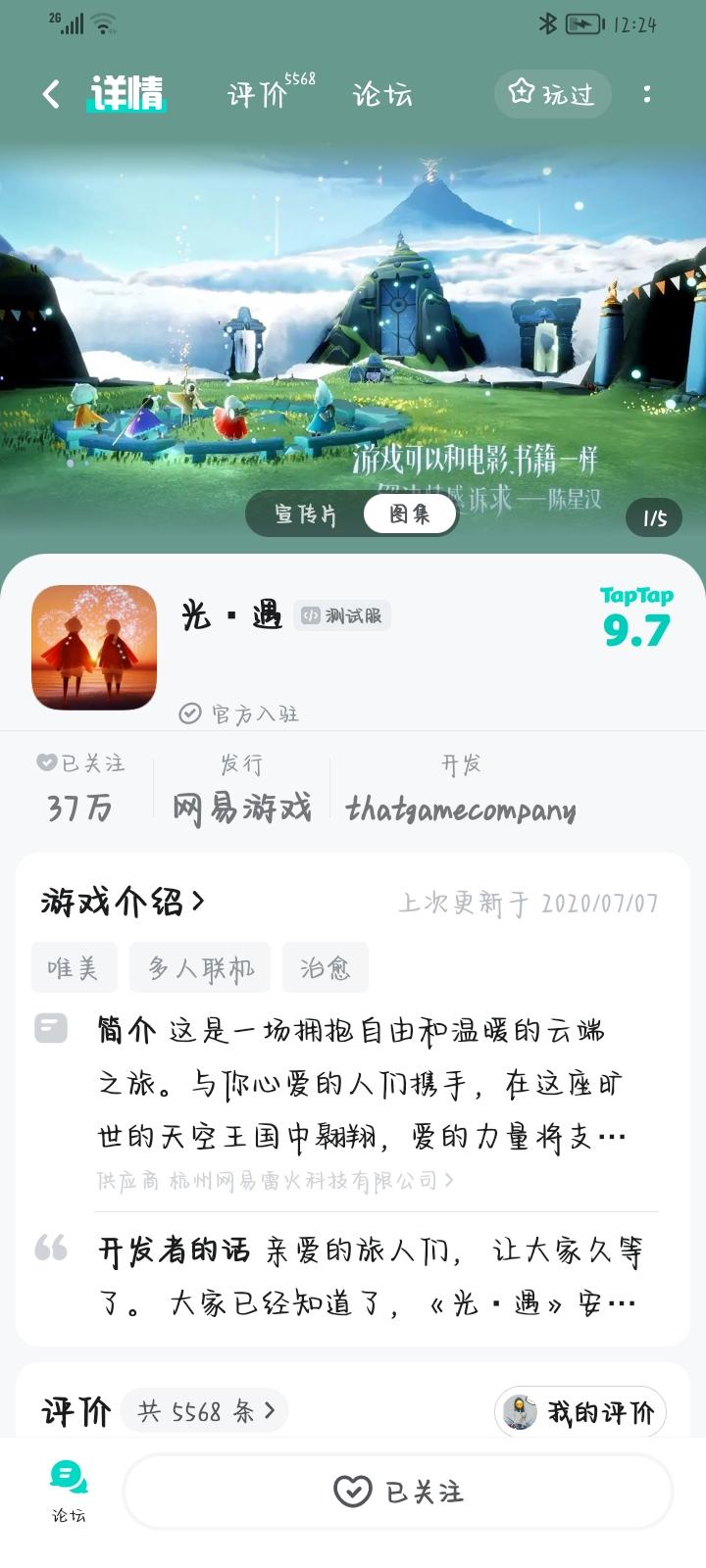Viewport: 706px width, 1568px height.
Task: Switch to the 评价 tab
Action: [x=258, y=93]
